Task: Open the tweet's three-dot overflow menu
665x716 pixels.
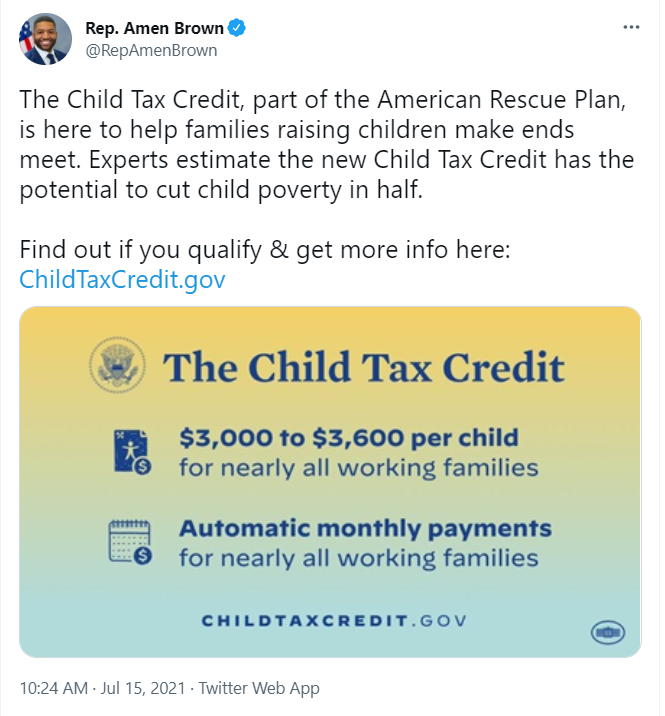Action: 631,27
